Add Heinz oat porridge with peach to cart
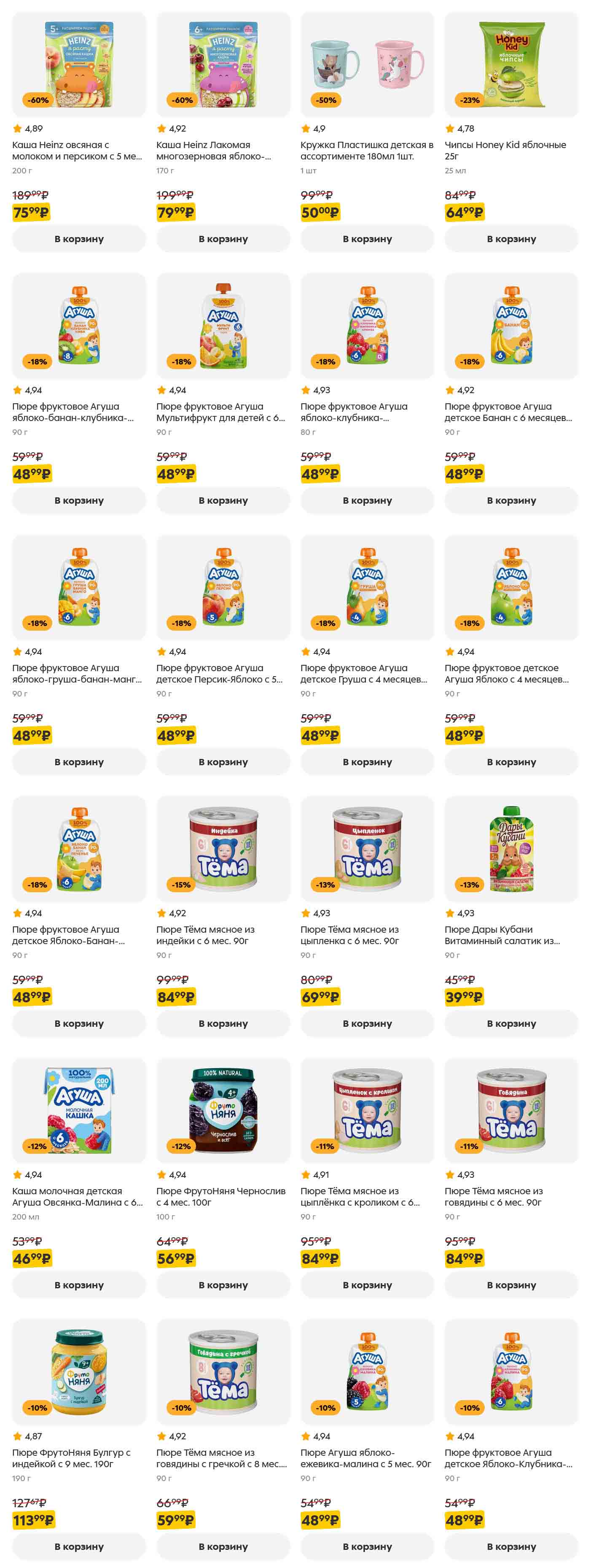607x1568 pixels. coord(79,239)
